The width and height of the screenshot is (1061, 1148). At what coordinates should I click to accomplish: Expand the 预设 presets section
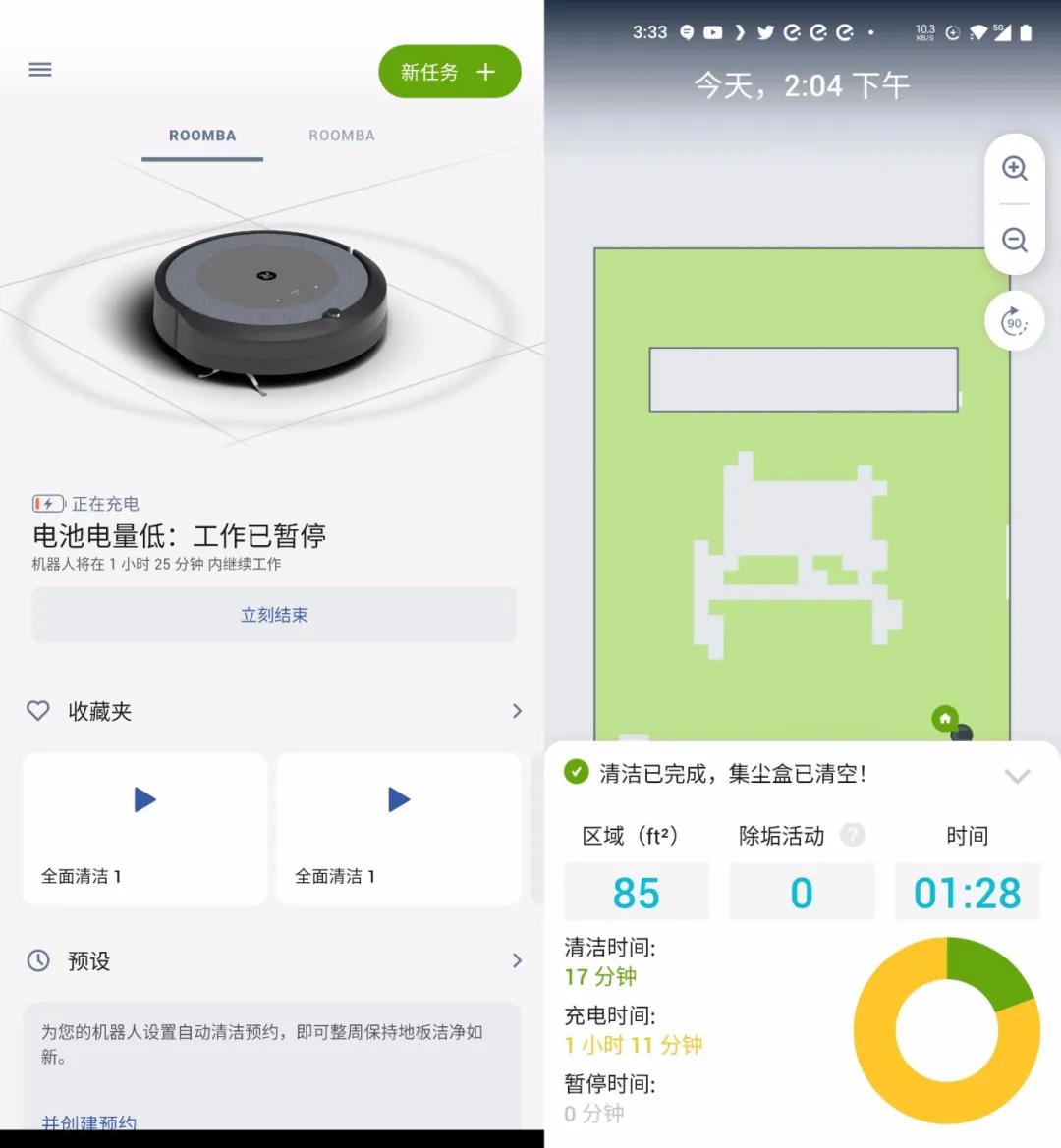[517, 961]
